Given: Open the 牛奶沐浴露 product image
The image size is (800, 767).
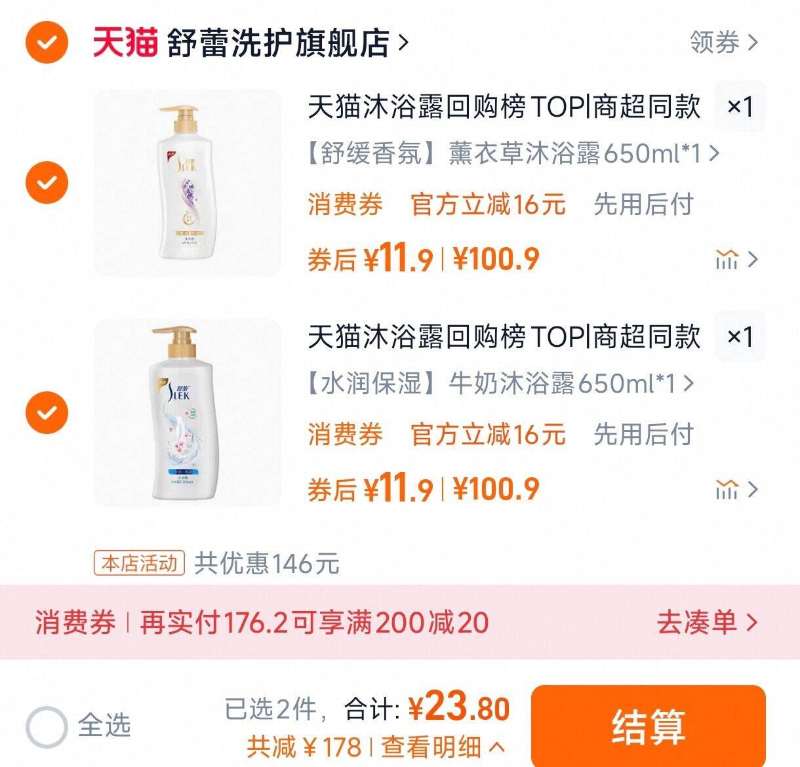Looking at the screenshot, I should 188,411.
